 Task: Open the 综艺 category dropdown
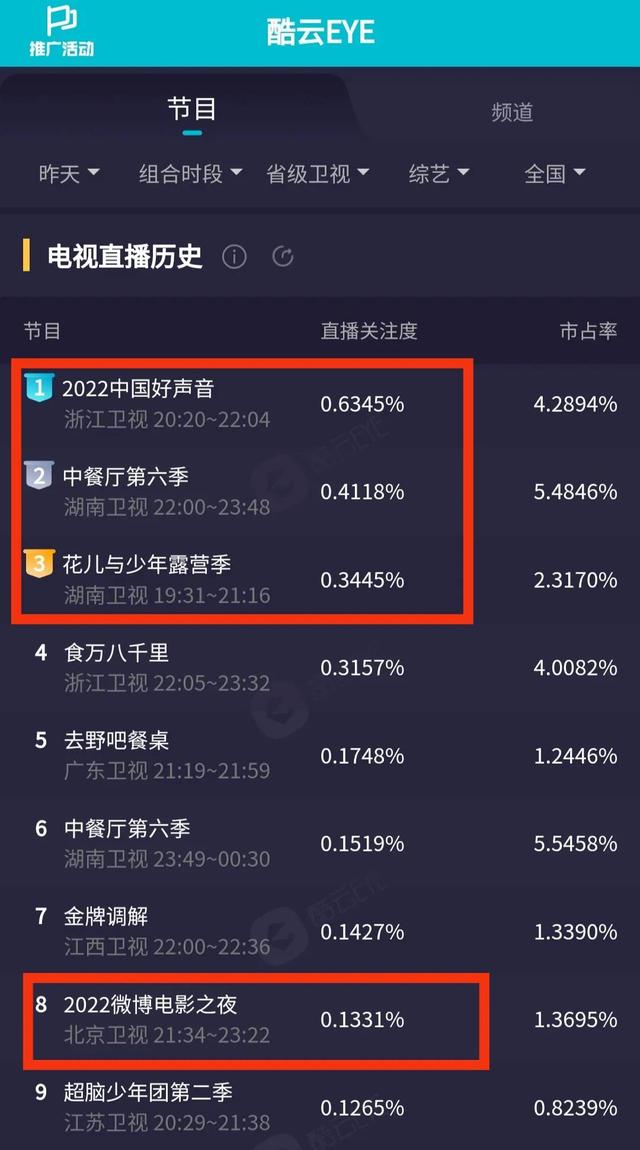(439, 174)
